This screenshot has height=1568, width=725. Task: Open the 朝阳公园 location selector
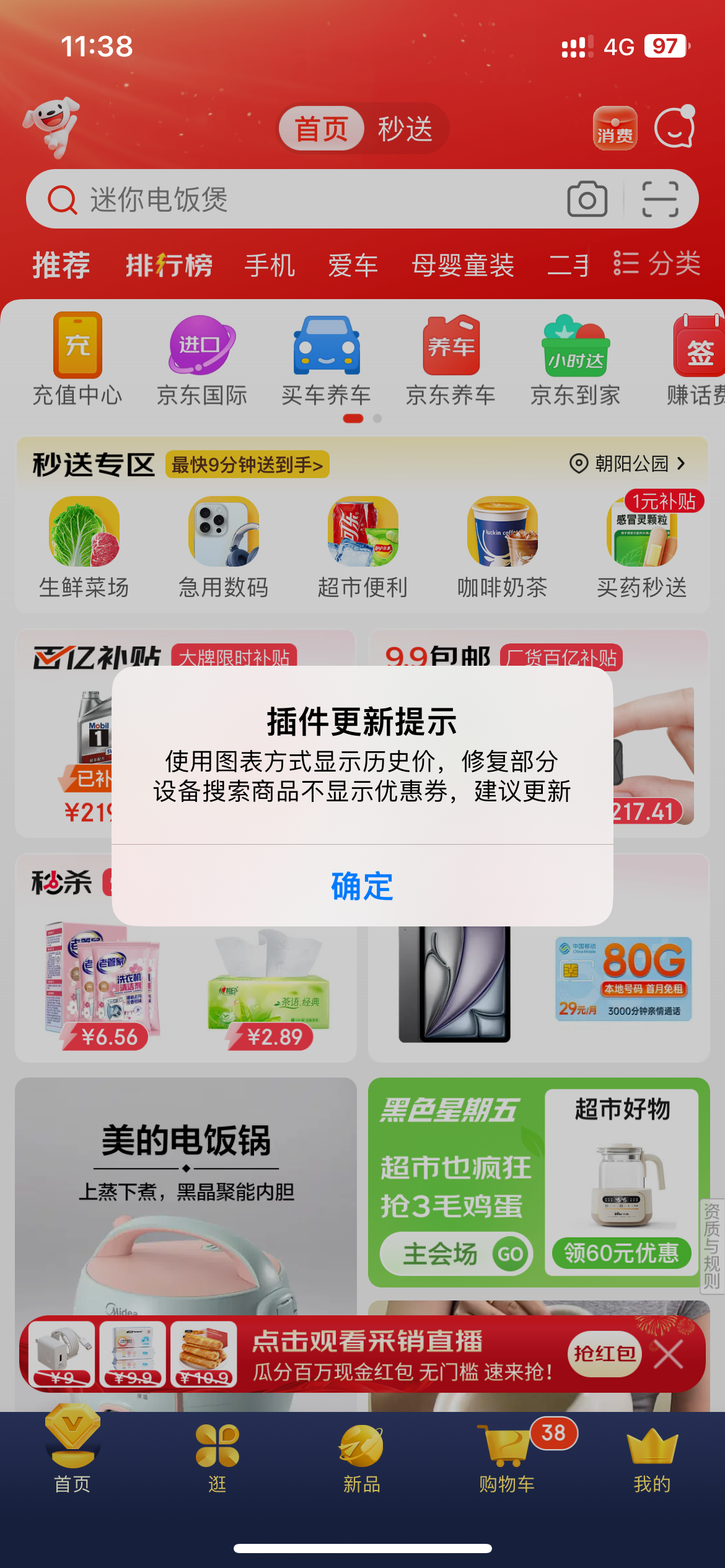628,464
